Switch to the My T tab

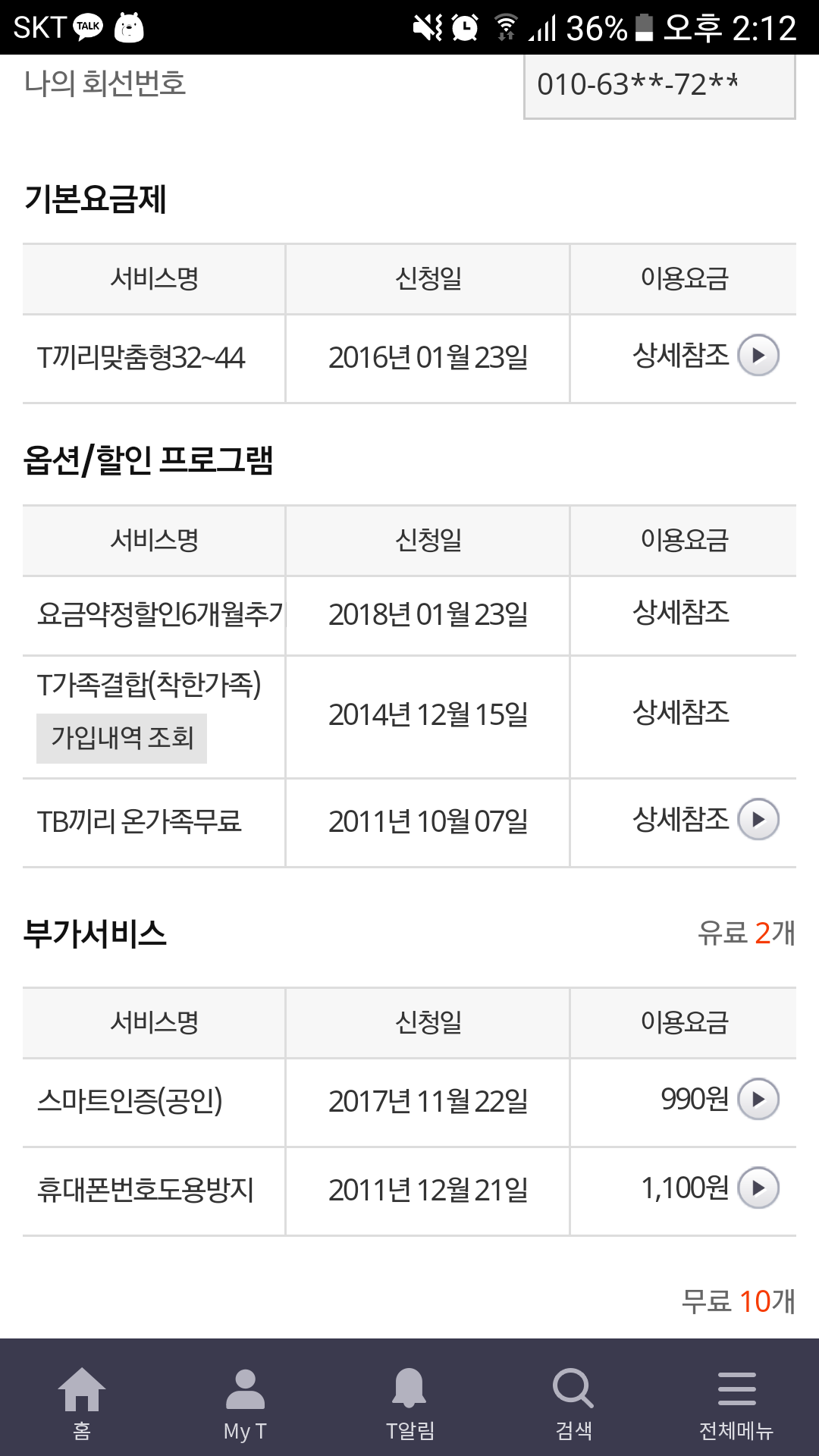(245, 1403)
